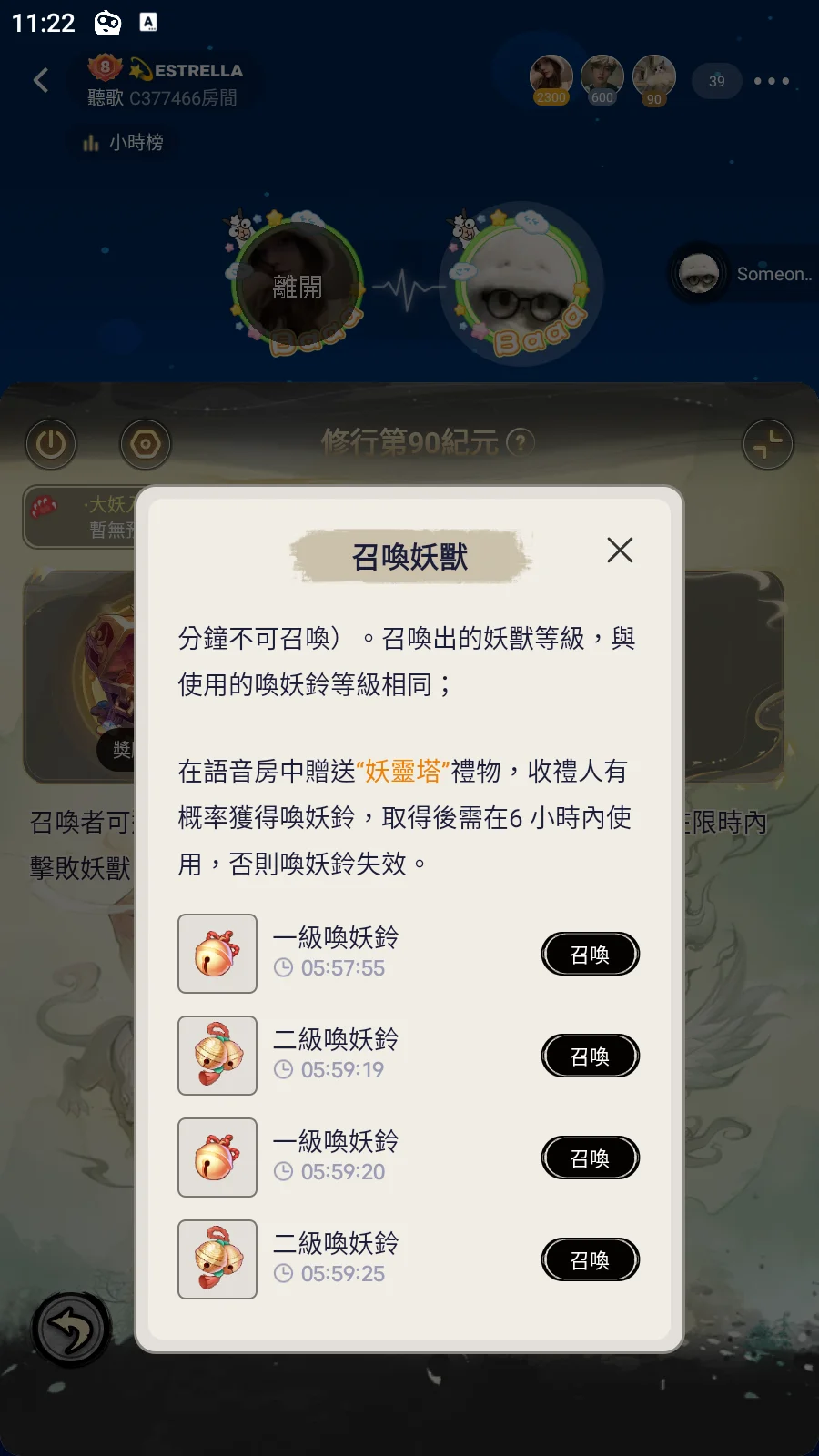819x1456 pixels.
Task: Summon with 一級喚妖鈴 timed 05:57:55
Action: (x=590, y=955)
